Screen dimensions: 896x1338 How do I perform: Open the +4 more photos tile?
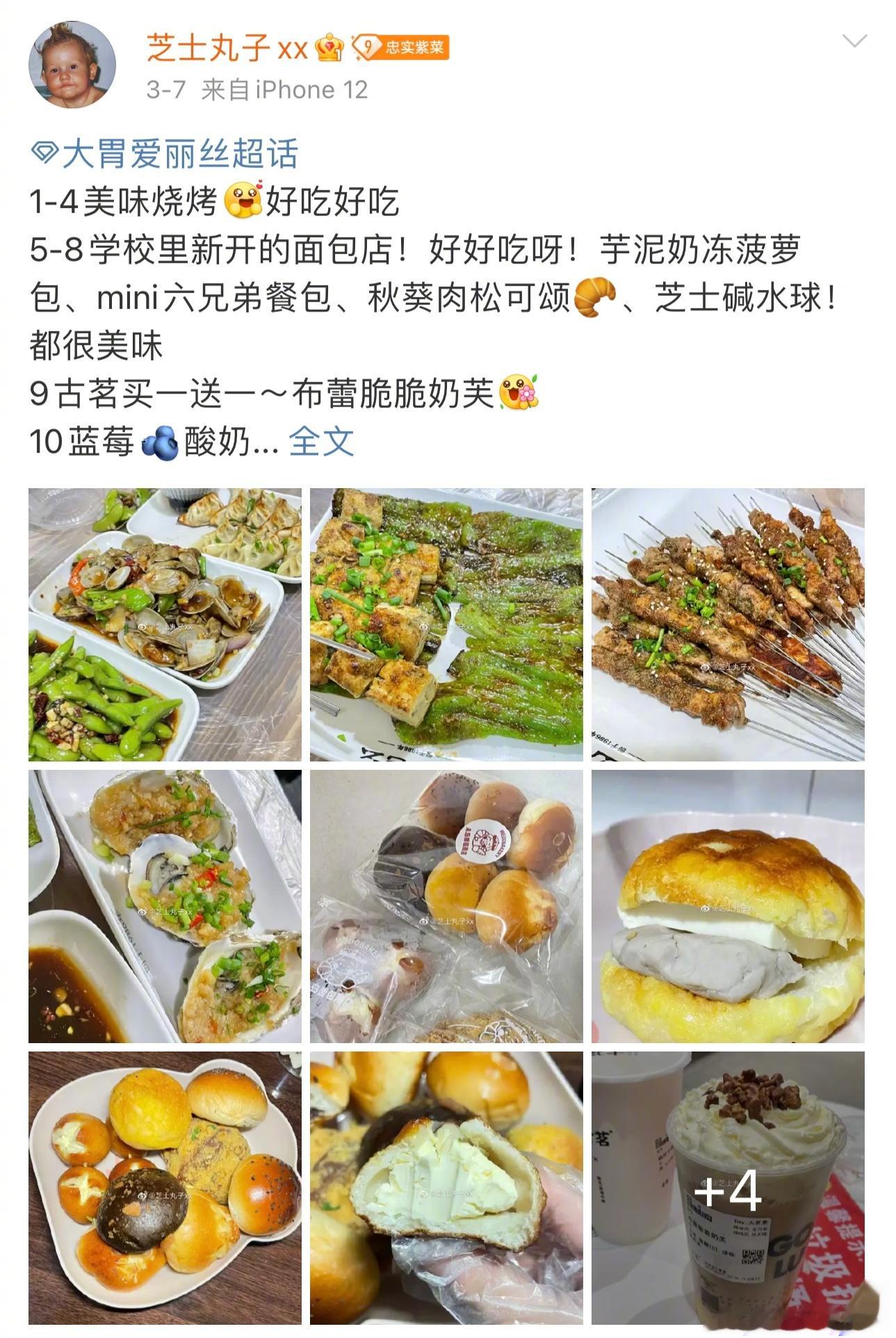(x=728, y=1188)
